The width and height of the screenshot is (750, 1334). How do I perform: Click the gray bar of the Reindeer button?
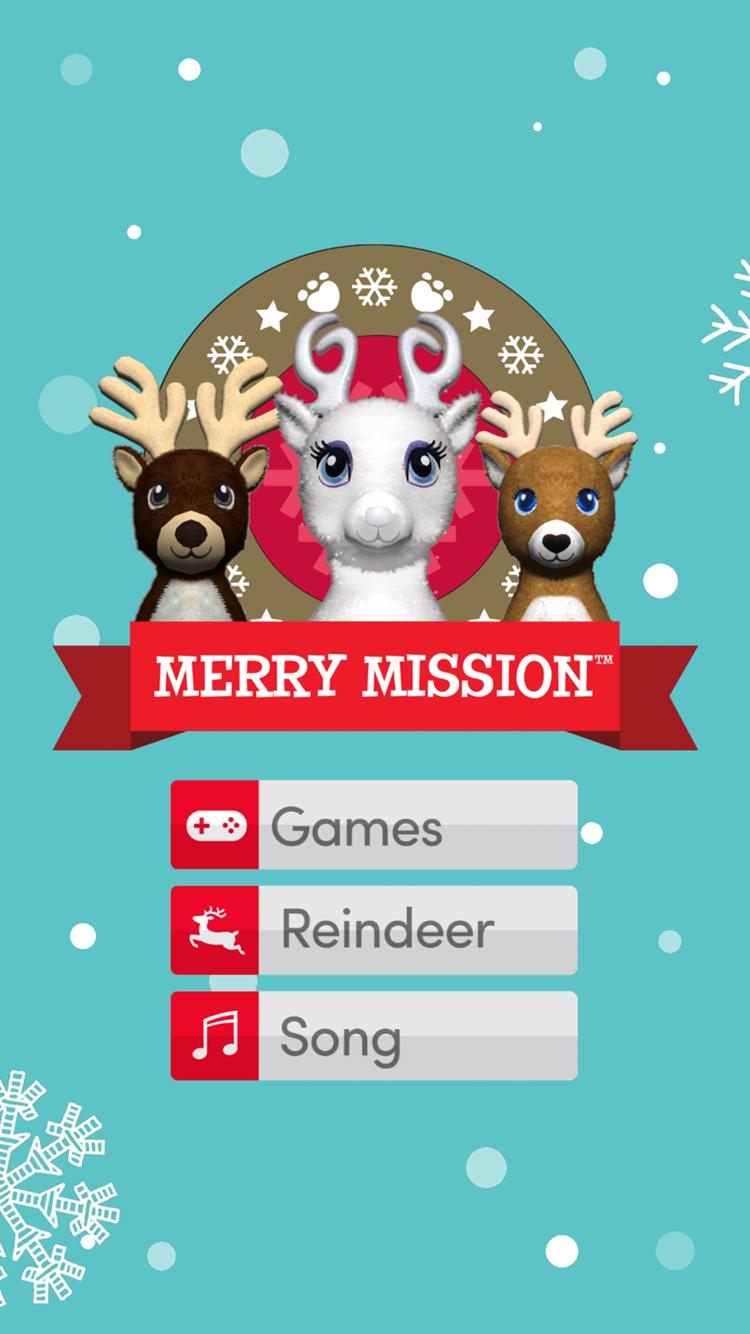[420, 930]
